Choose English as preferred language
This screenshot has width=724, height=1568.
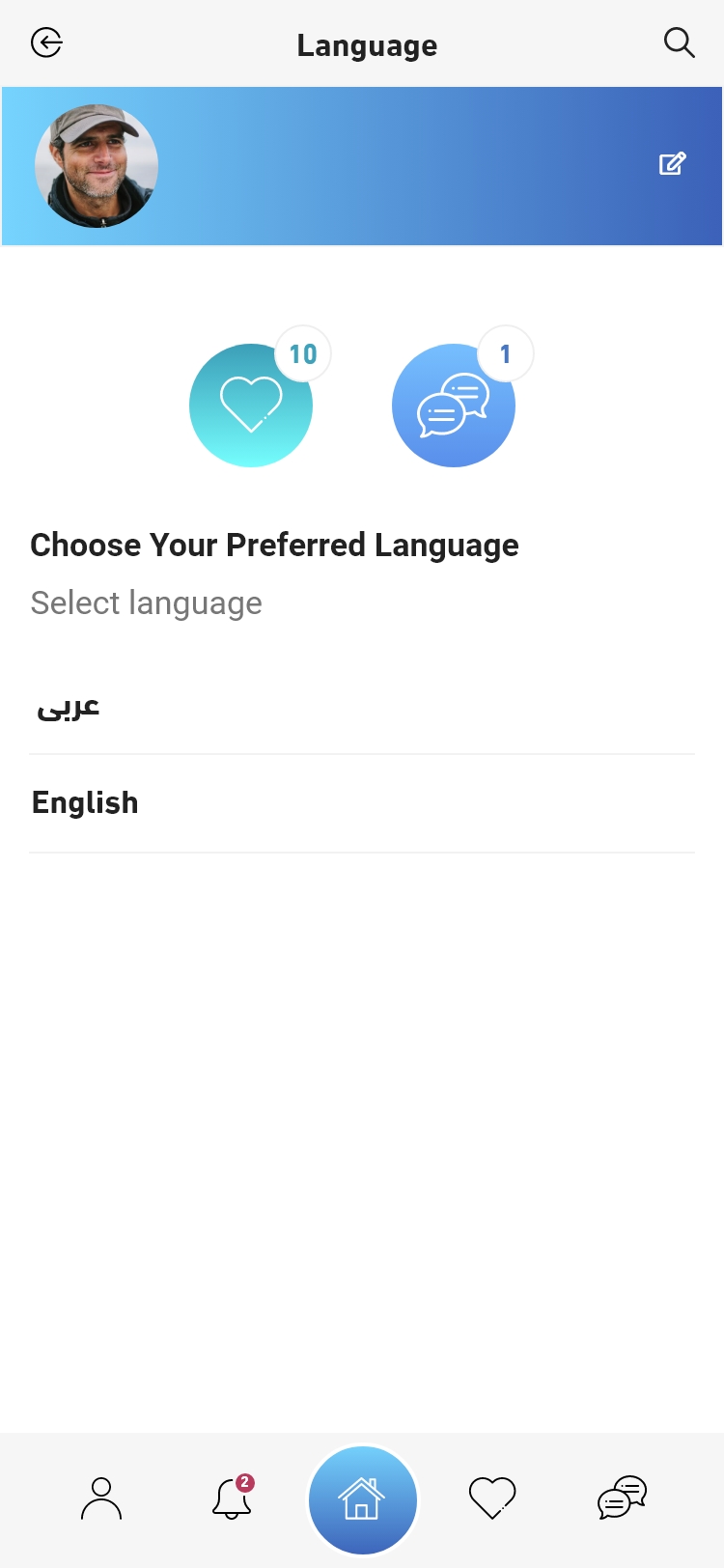coord(85,803)
